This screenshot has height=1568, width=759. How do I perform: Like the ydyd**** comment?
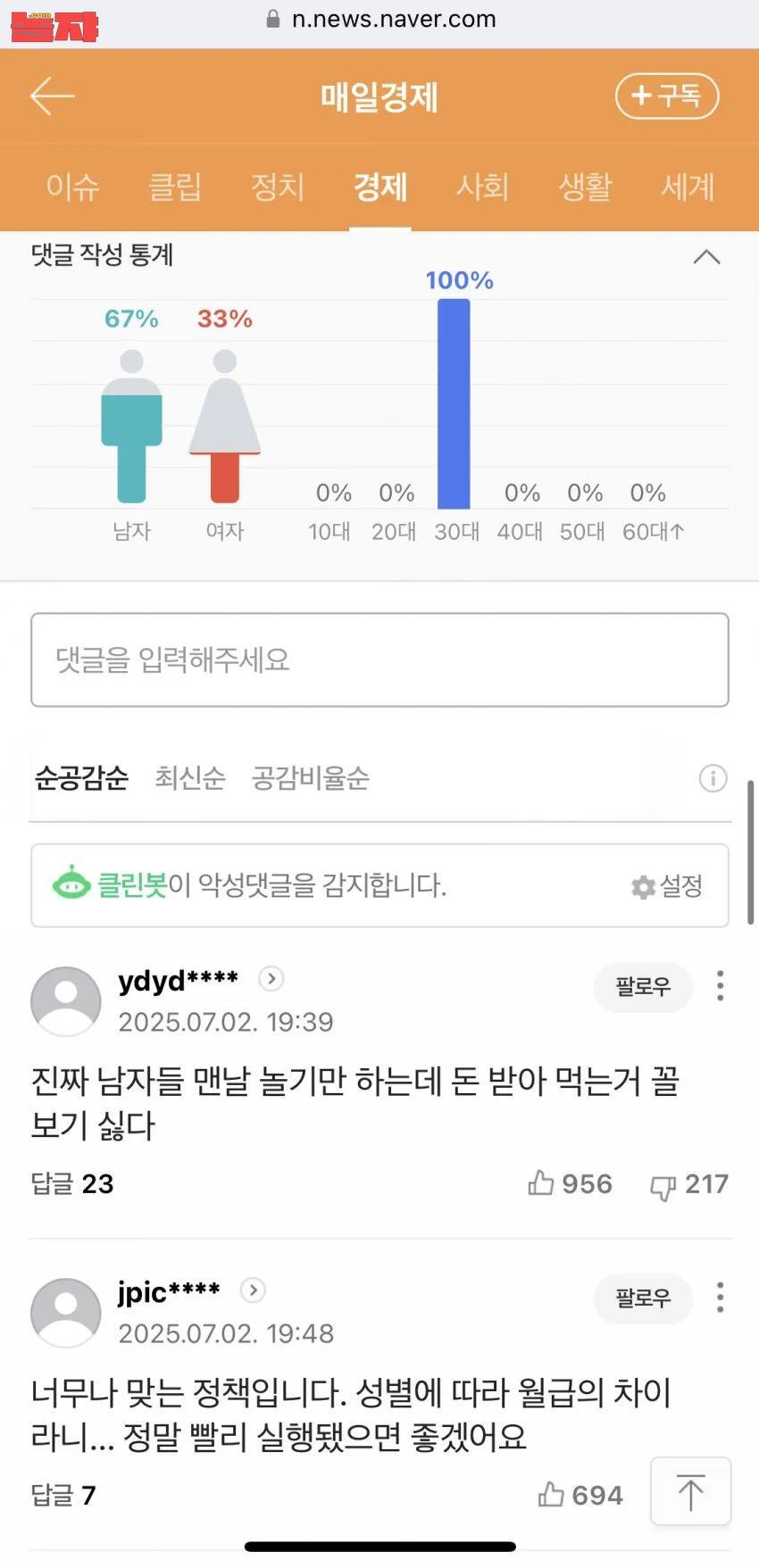point(570,1183)
